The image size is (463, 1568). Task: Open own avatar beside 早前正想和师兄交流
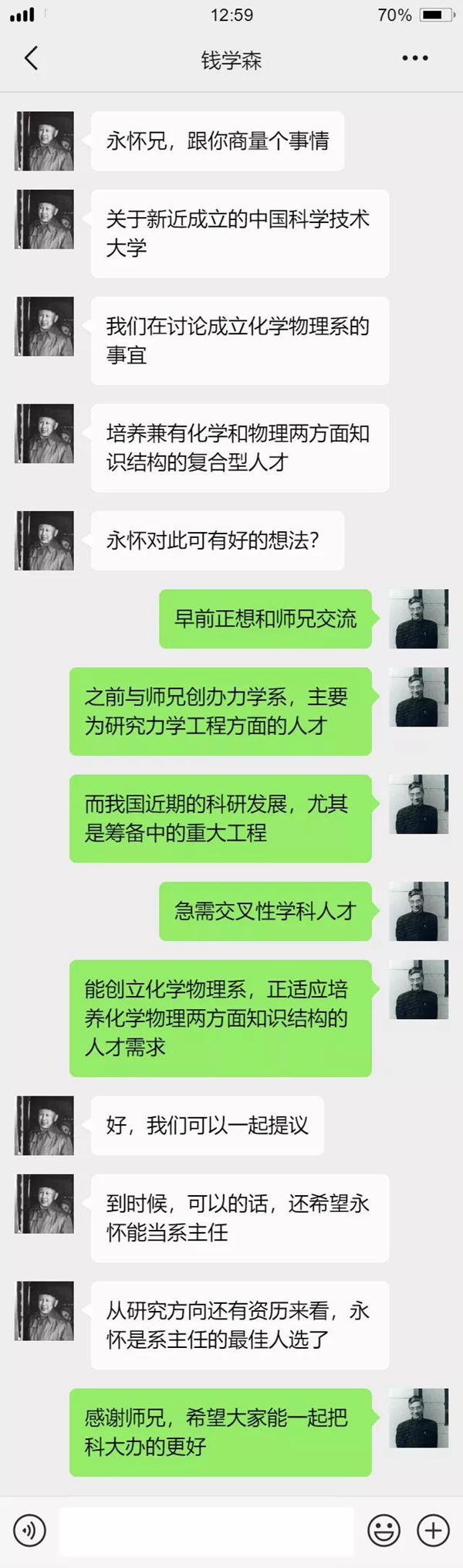(417, 618)
